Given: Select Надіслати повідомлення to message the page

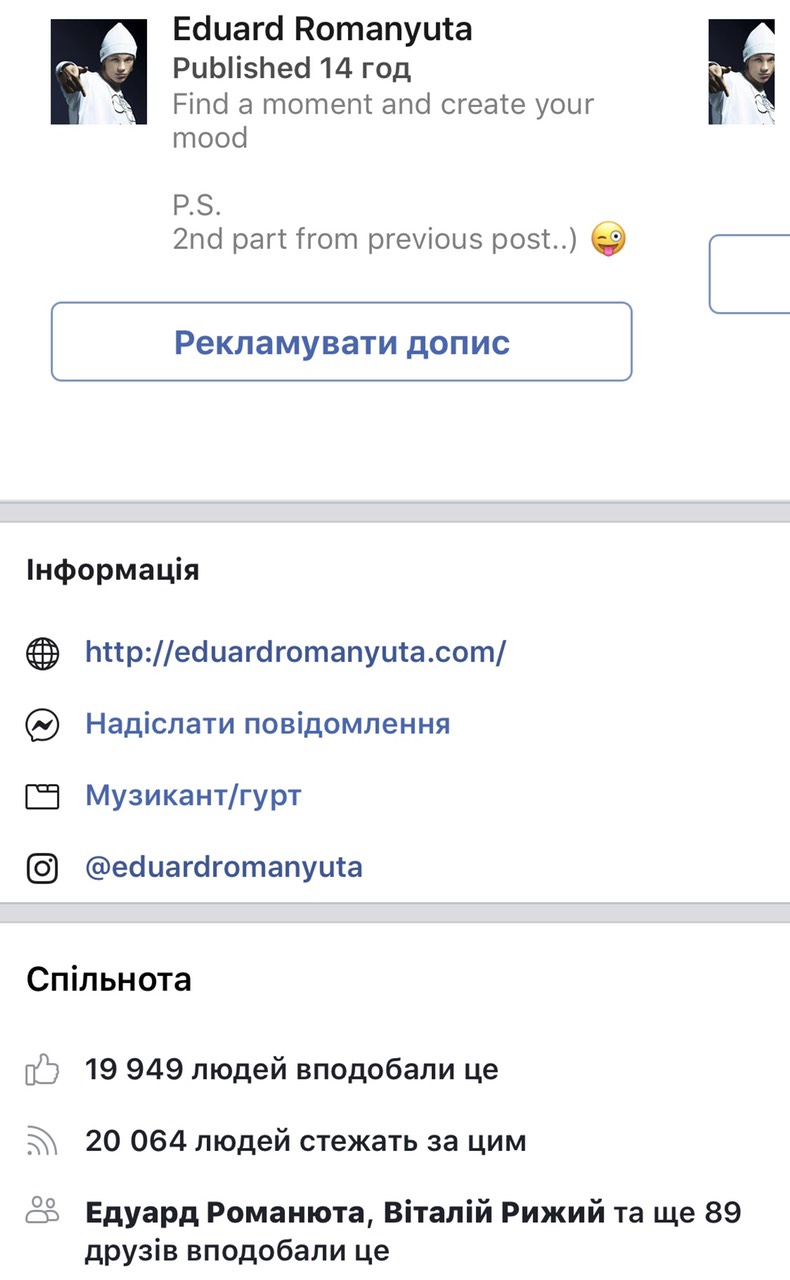Looking at the screenshot, I should [x=268, y=724].
